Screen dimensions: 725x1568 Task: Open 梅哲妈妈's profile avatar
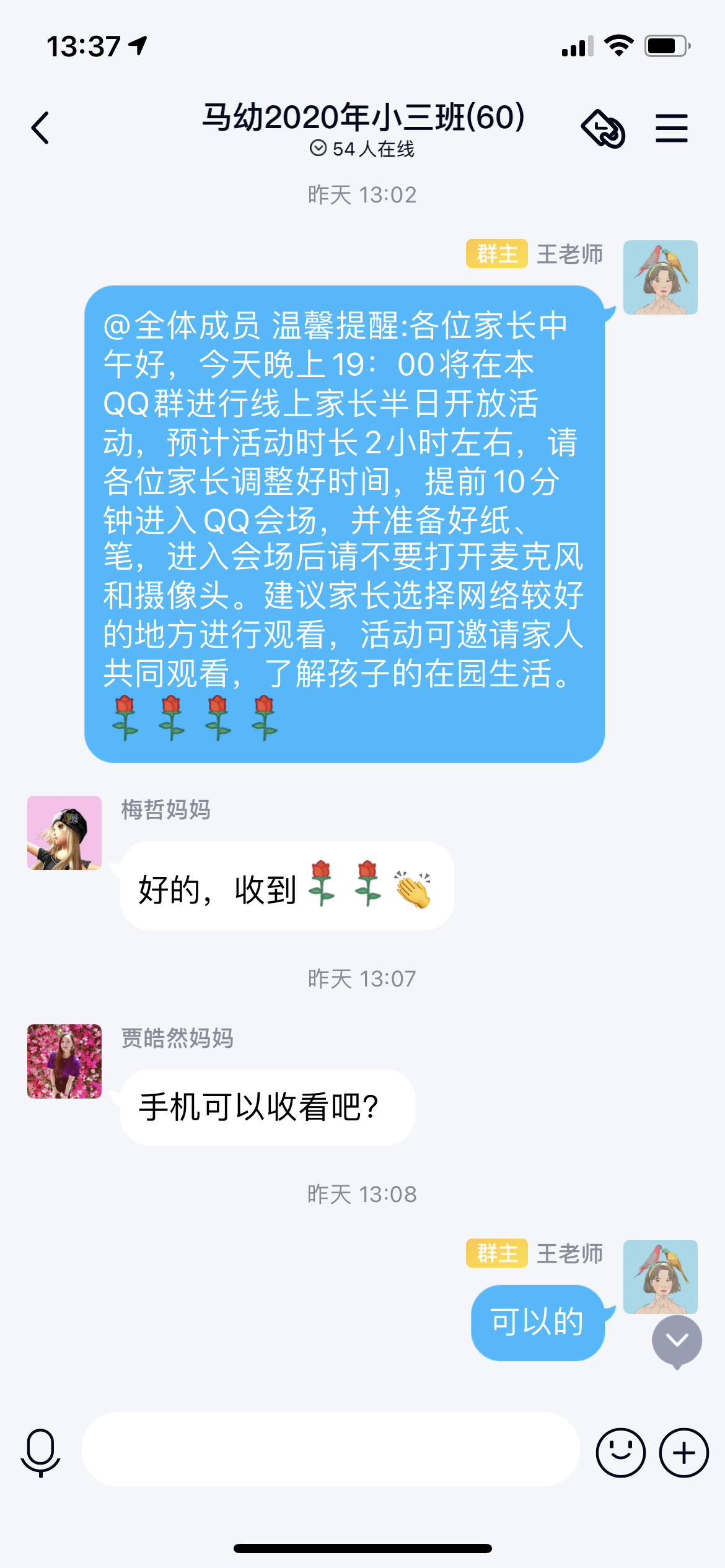pos(64,833)
